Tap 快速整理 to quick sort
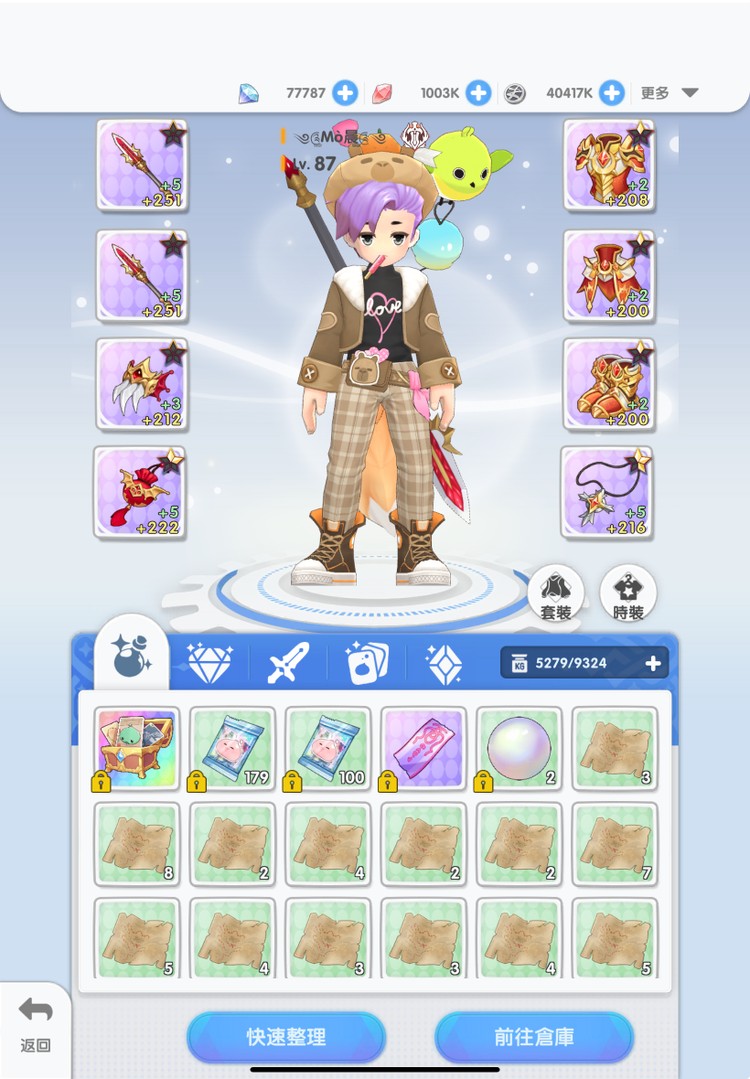Image resolution: width=750 pixels, height=1079 pixels. point(286,1037)
